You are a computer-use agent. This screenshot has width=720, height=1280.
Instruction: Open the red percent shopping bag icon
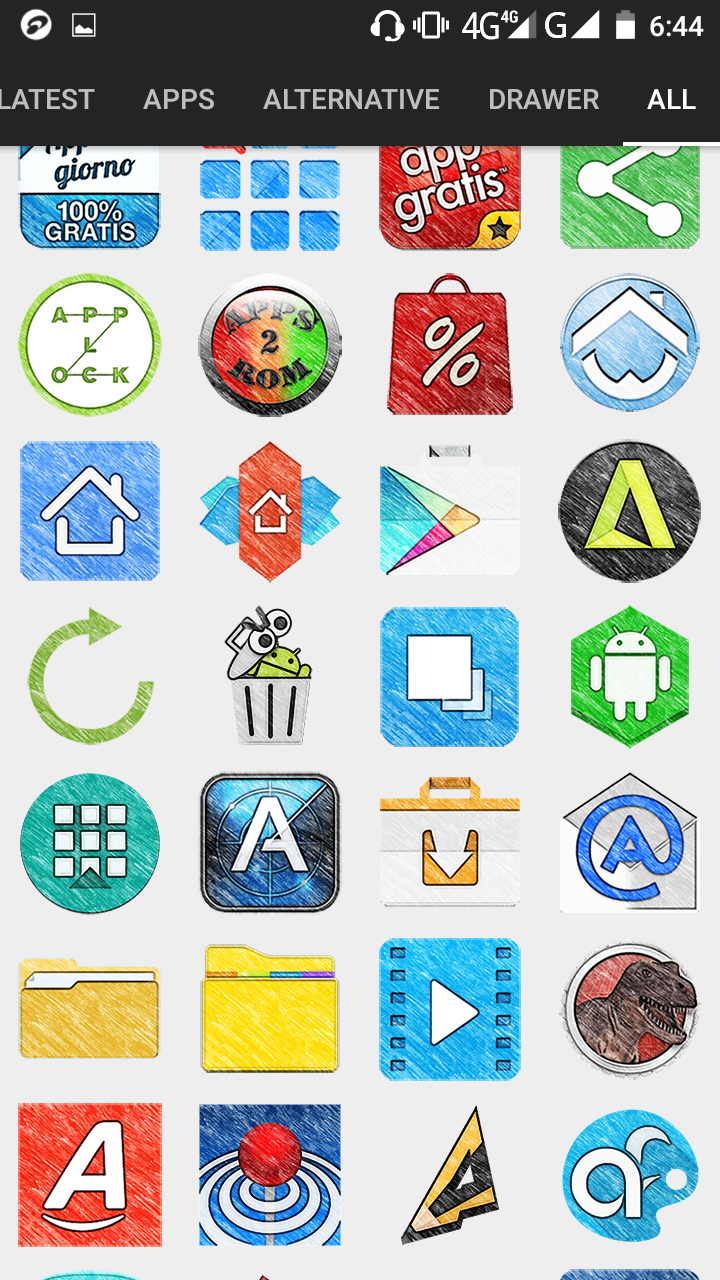(x=450, y=345)
